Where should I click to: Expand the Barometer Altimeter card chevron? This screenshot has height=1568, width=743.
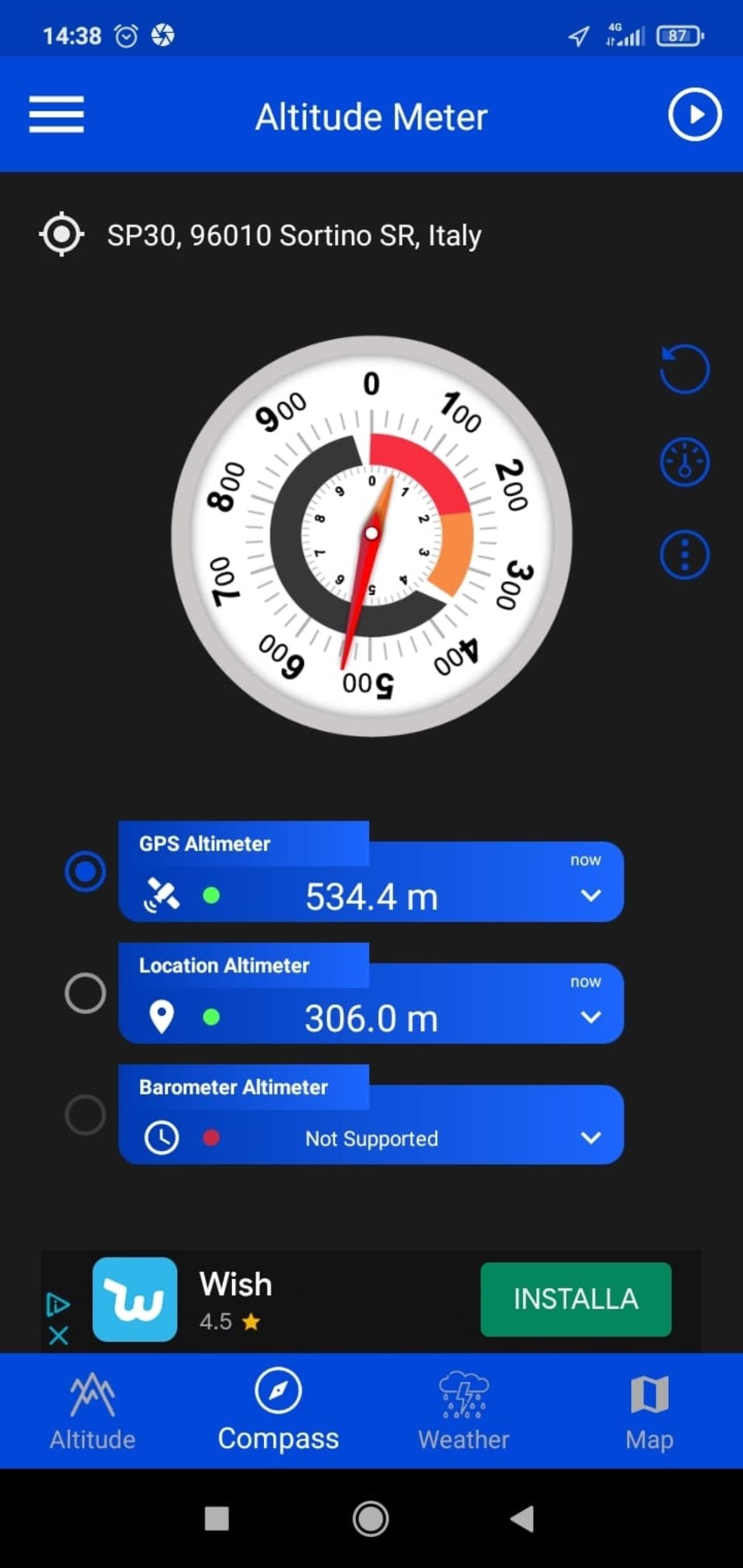591,1137
